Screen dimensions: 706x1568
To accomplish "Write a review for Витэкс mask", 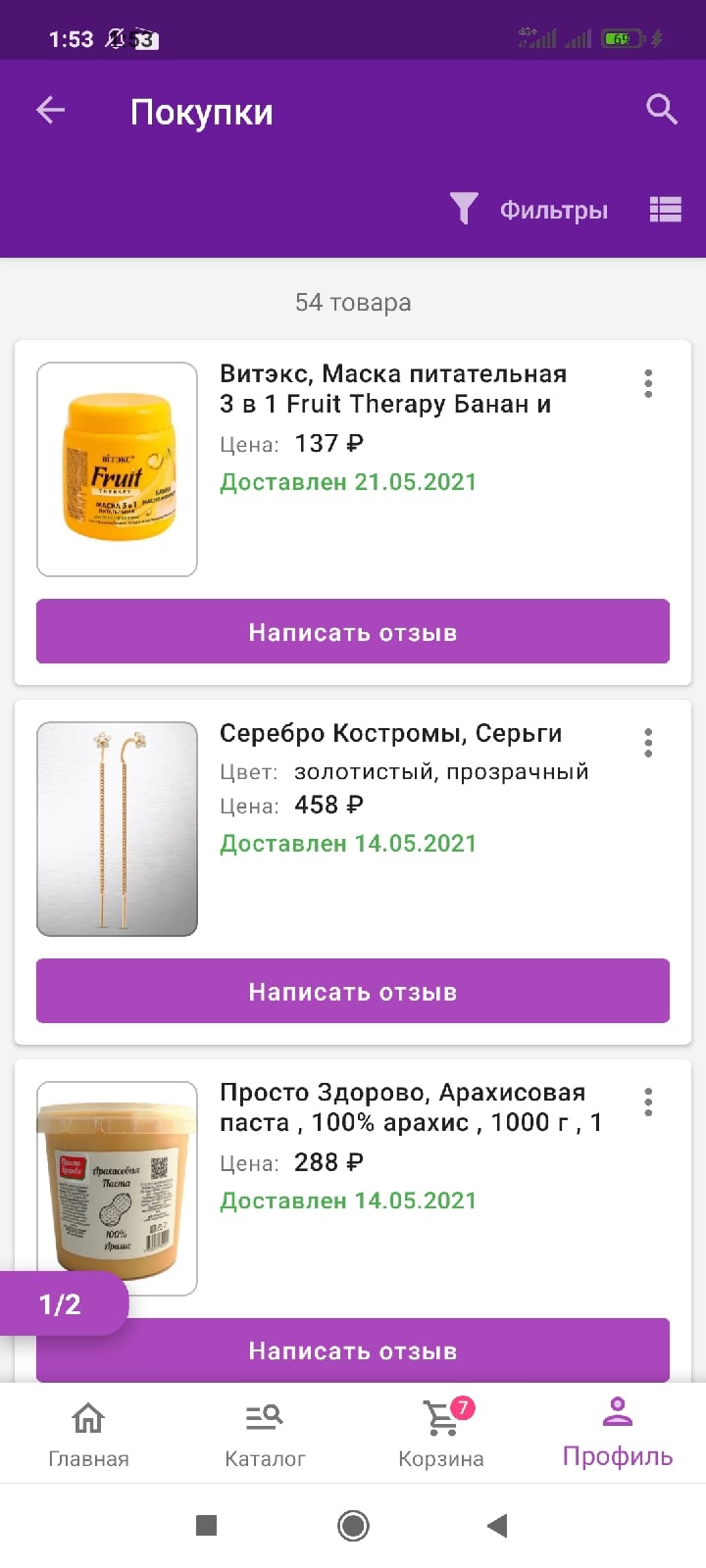I will pyautogui.click(x=353, y=632).
